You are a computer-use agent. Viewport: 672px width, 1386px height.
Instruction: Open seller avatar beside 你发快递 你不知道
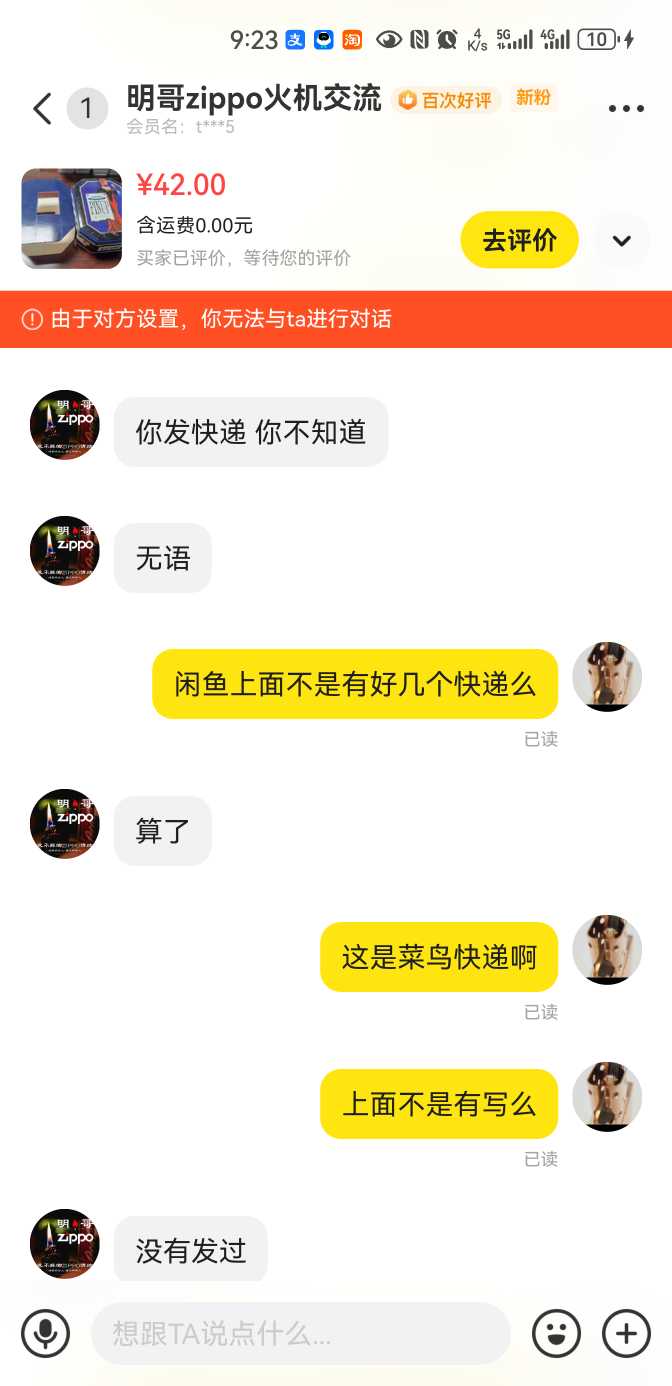pyautogui.click(x=65, y=425)
